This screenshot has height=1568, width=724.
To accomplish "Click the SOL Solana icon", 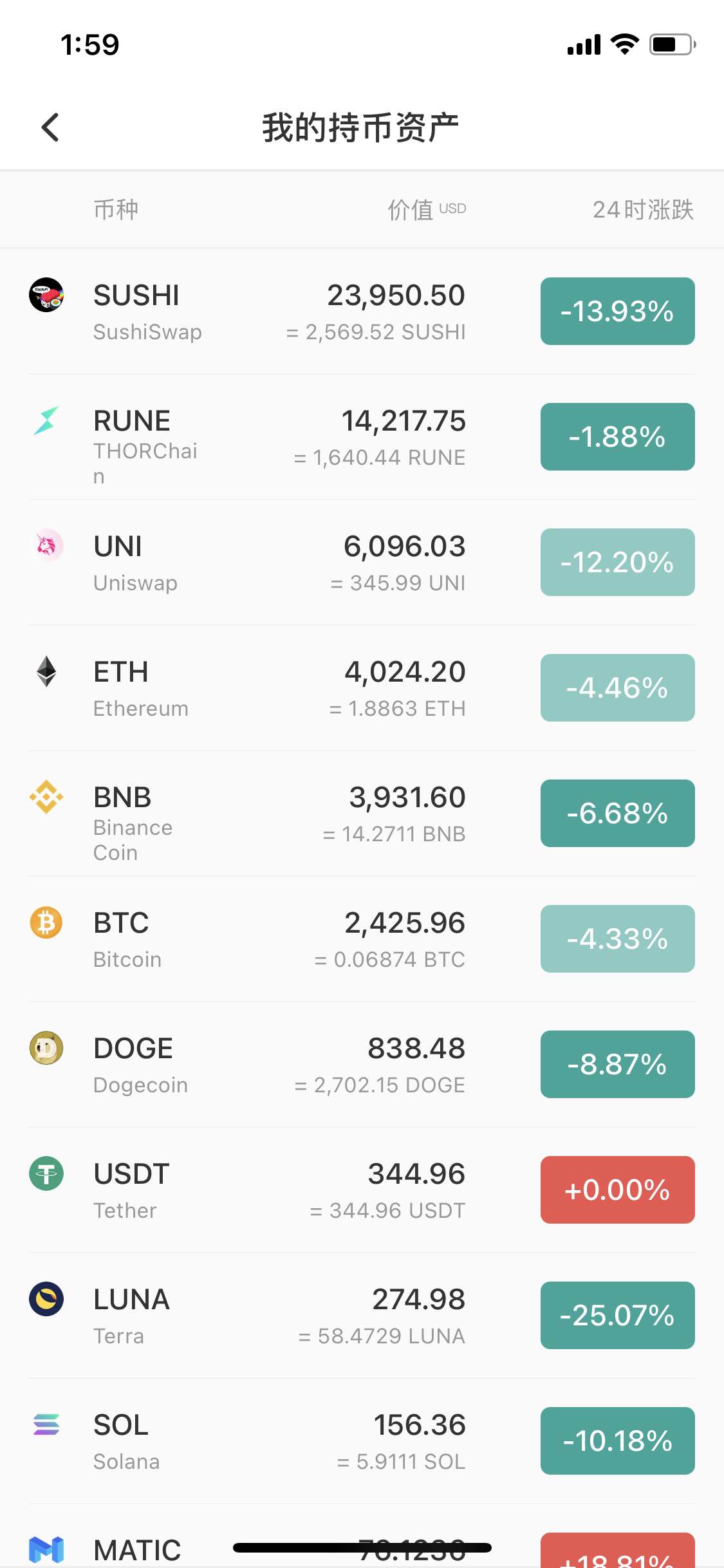I will (x=46, y=1424).
